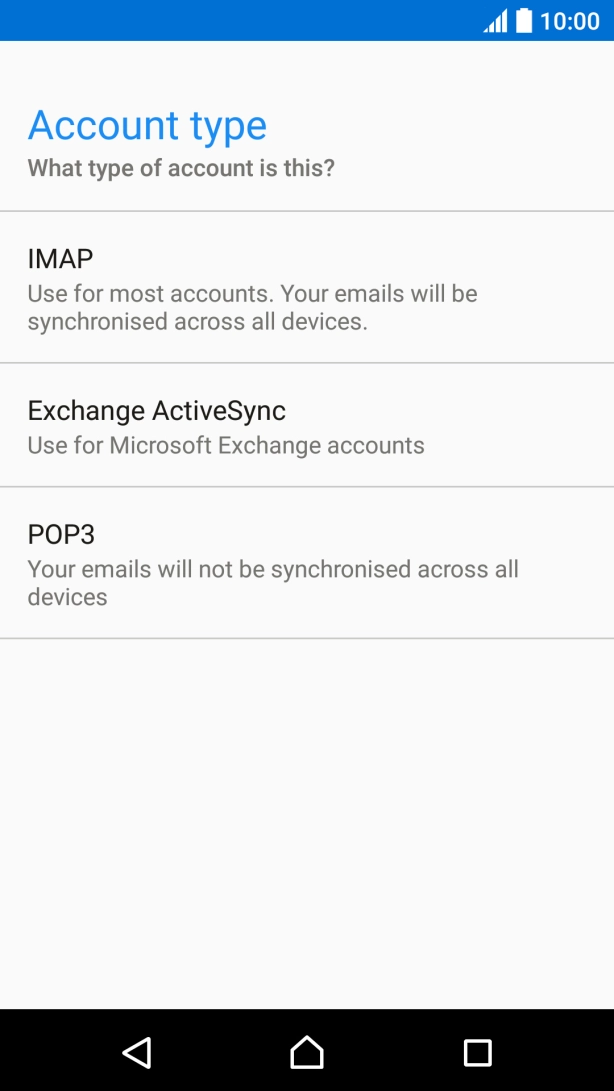Go back using the navigation bar
This screenshot has height=1091, width=614.
click(136, 1051)
